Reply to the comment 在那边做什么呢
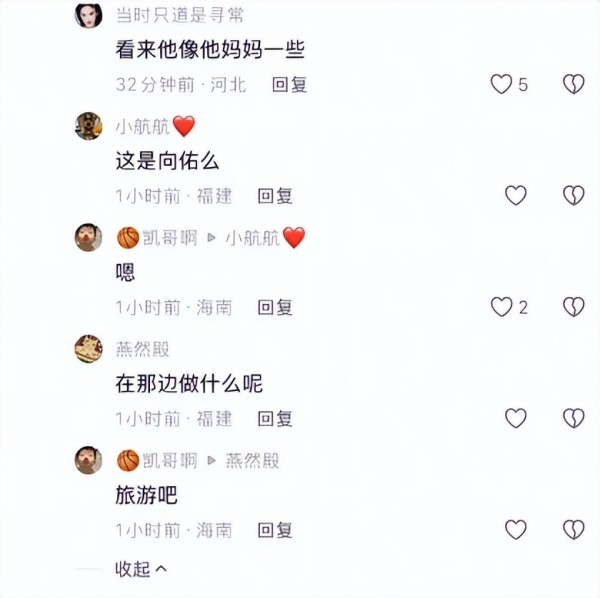This screenshot has height=598, width=600. (275, 418)
